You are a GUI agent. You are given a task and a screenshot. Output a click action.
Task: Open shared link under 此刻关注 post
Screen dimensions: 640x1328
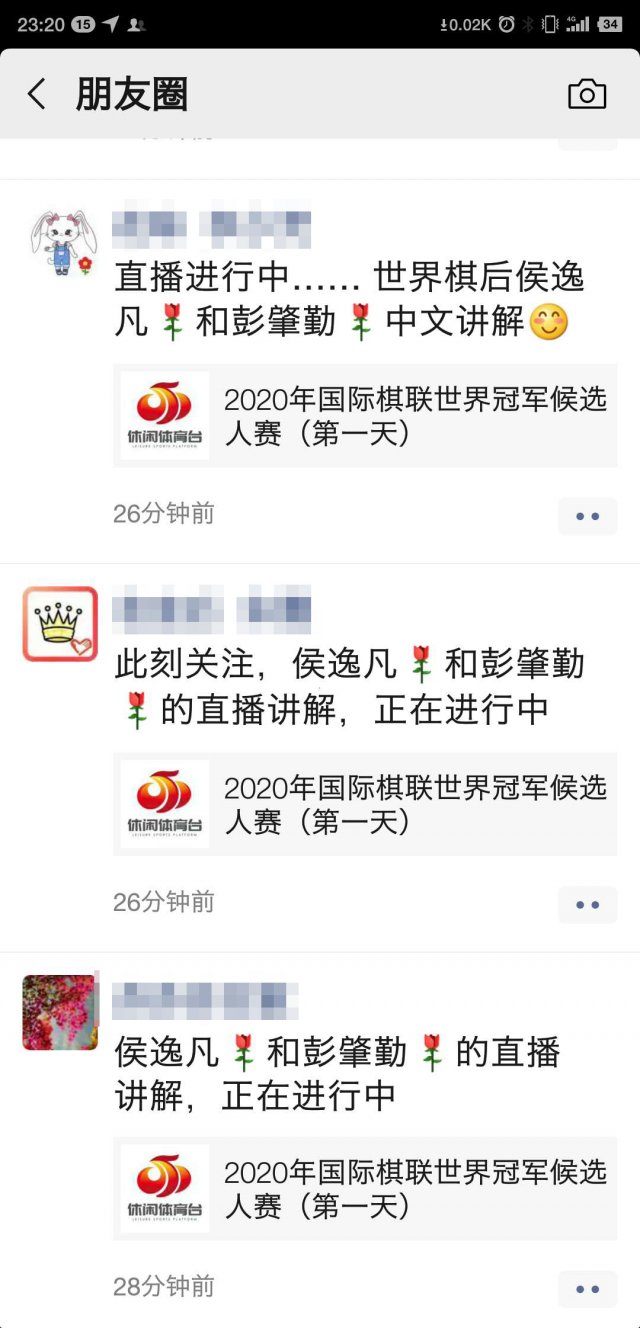pyautogui.click(x=365, y=805)
